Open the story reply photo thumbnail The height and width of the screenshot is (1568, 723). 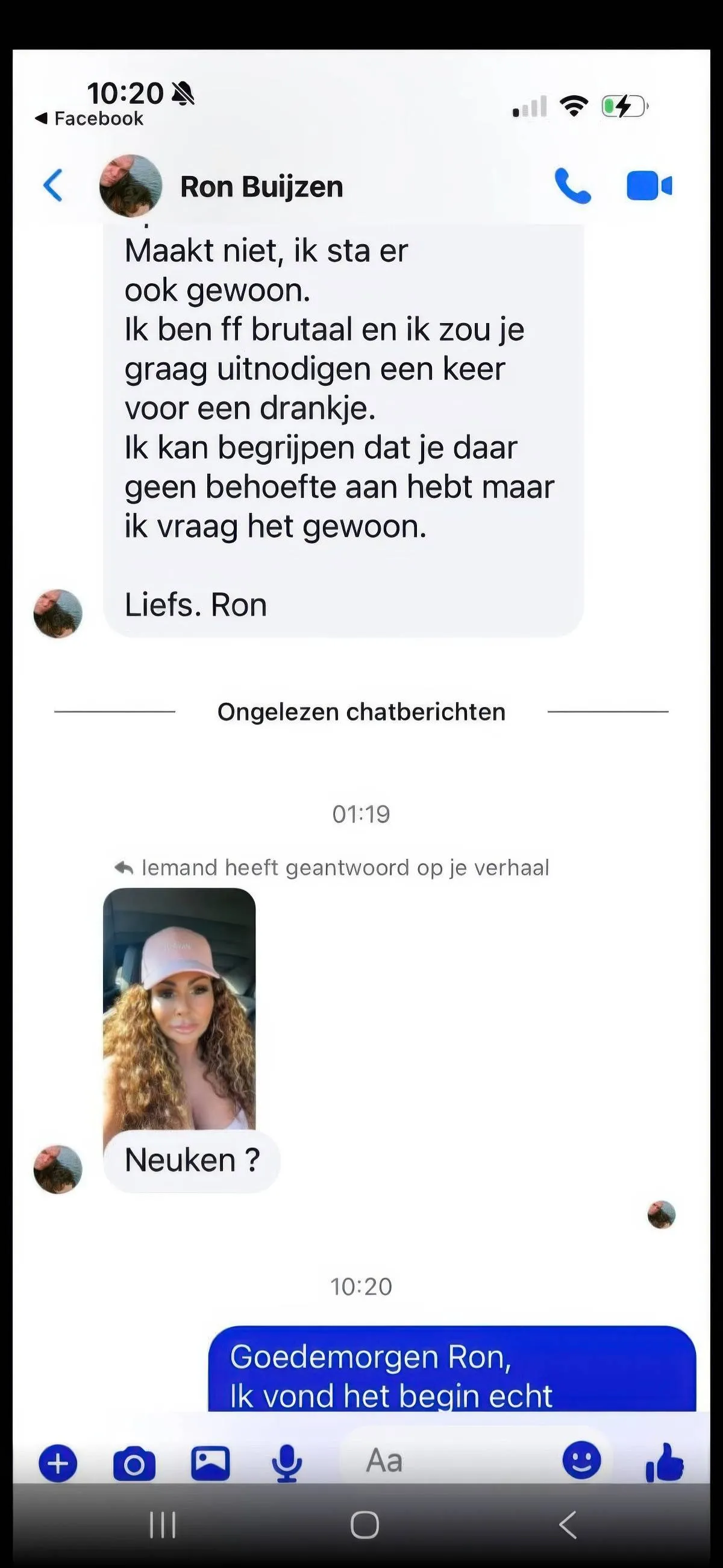tap(179, 1009)
